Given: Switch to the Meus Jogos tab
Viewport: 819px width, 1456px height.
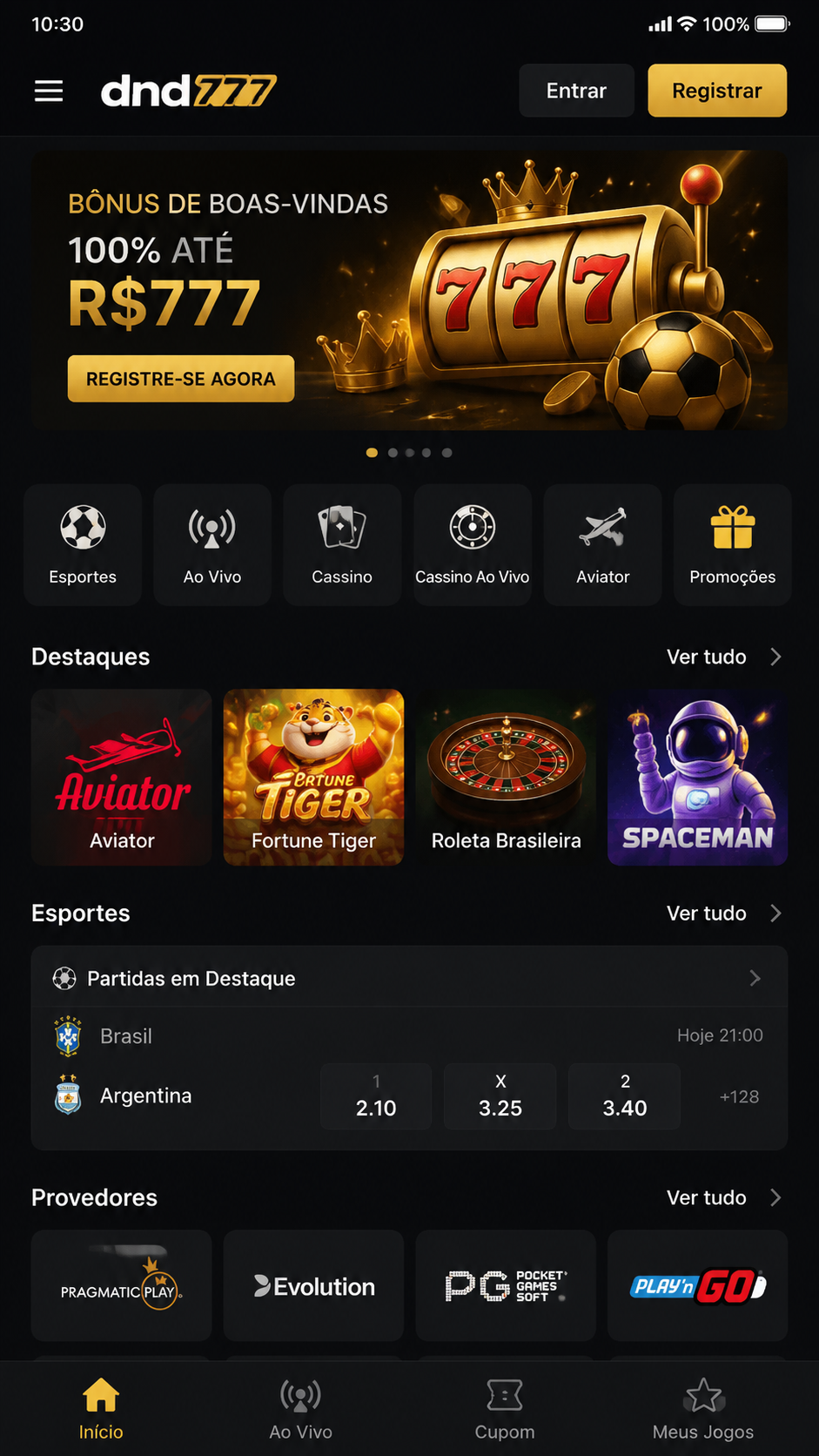Looking at the screenshot, I should click(703, 1409).
